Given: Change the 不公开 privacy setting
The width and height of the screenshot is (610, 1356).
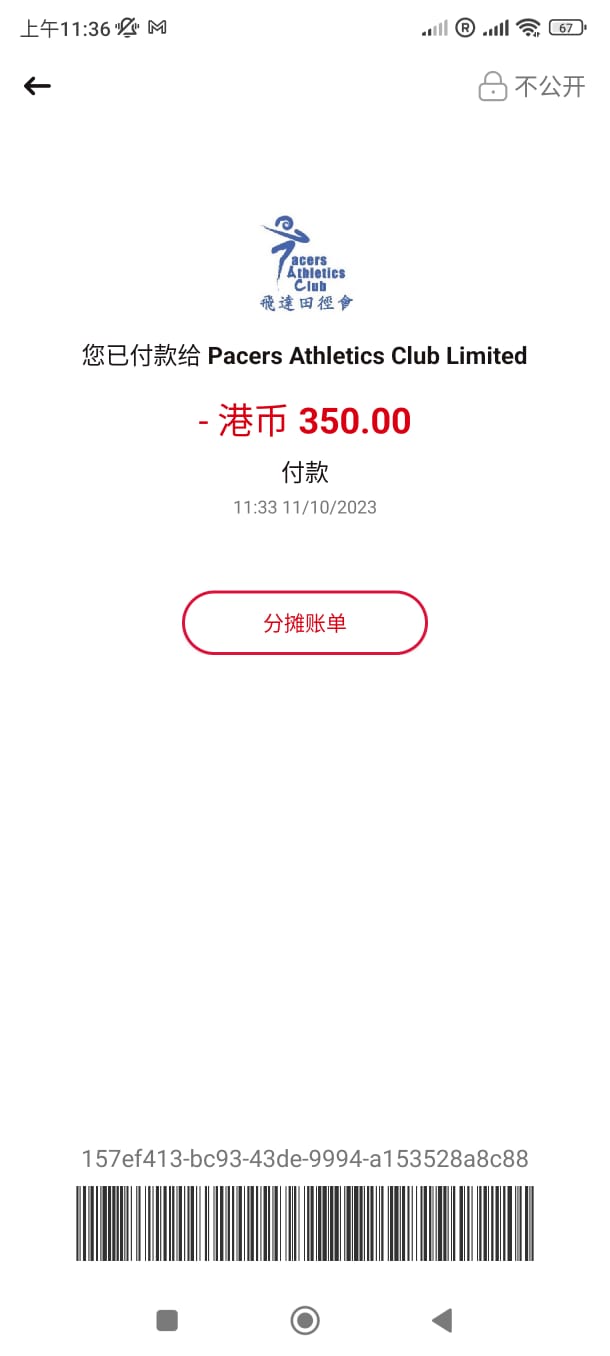Looking at the screenshot, I should click(x=532, y=86).
